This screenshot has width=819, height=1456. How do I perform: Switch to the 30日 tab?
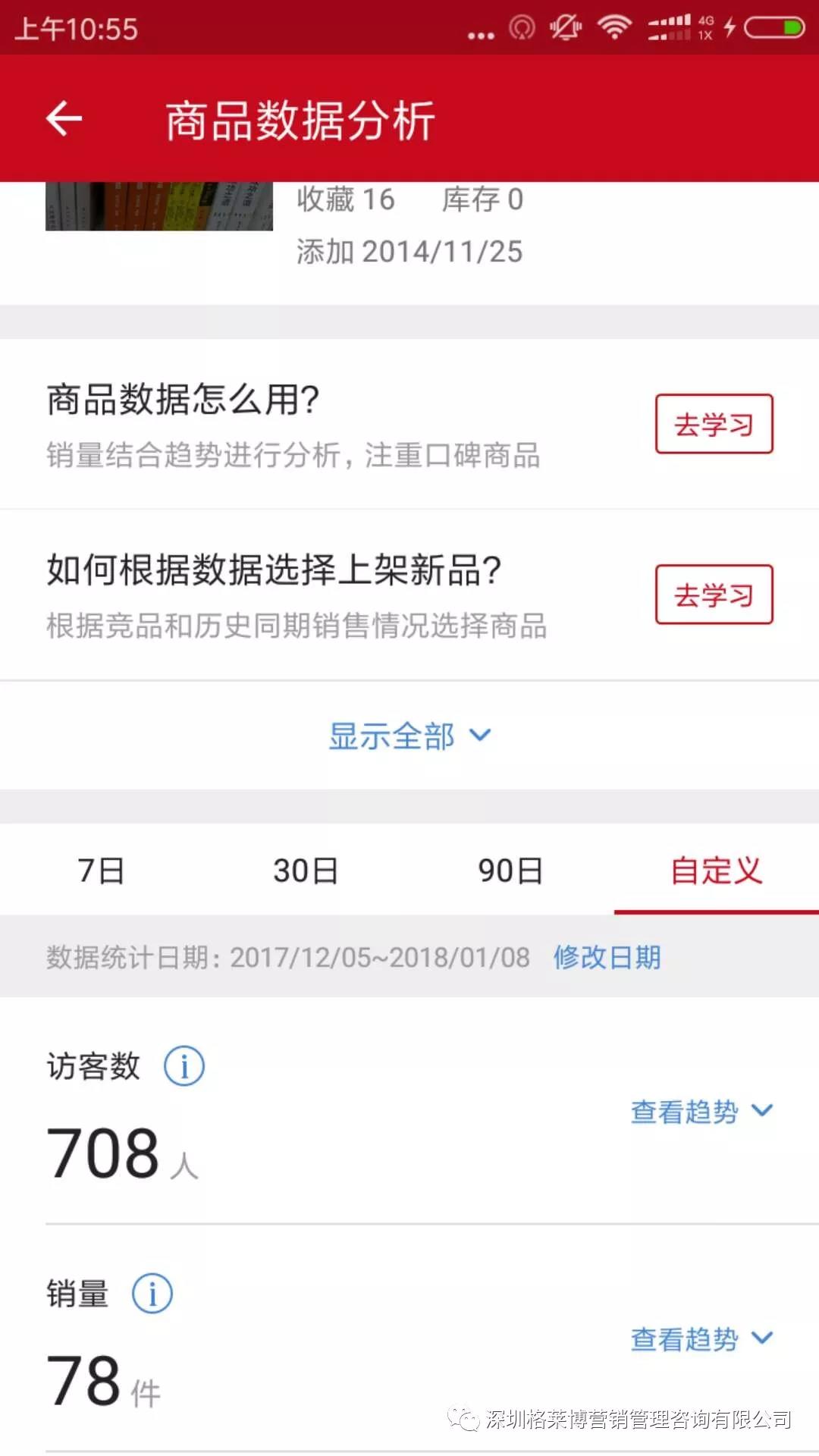click(x=306, y=871)
